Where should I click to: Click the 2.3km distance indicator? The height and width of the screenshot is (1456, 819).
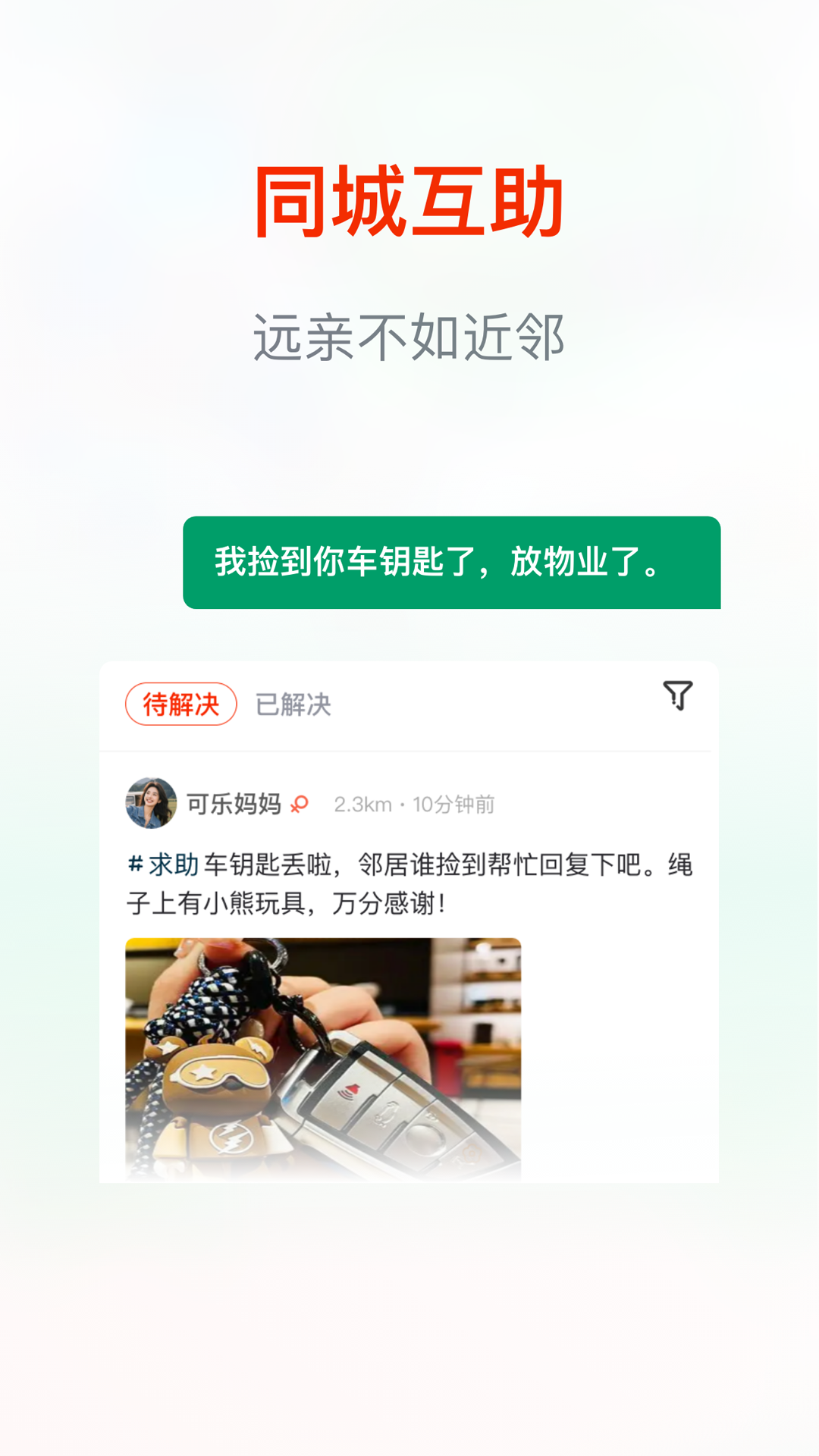(x=362, y=805)
